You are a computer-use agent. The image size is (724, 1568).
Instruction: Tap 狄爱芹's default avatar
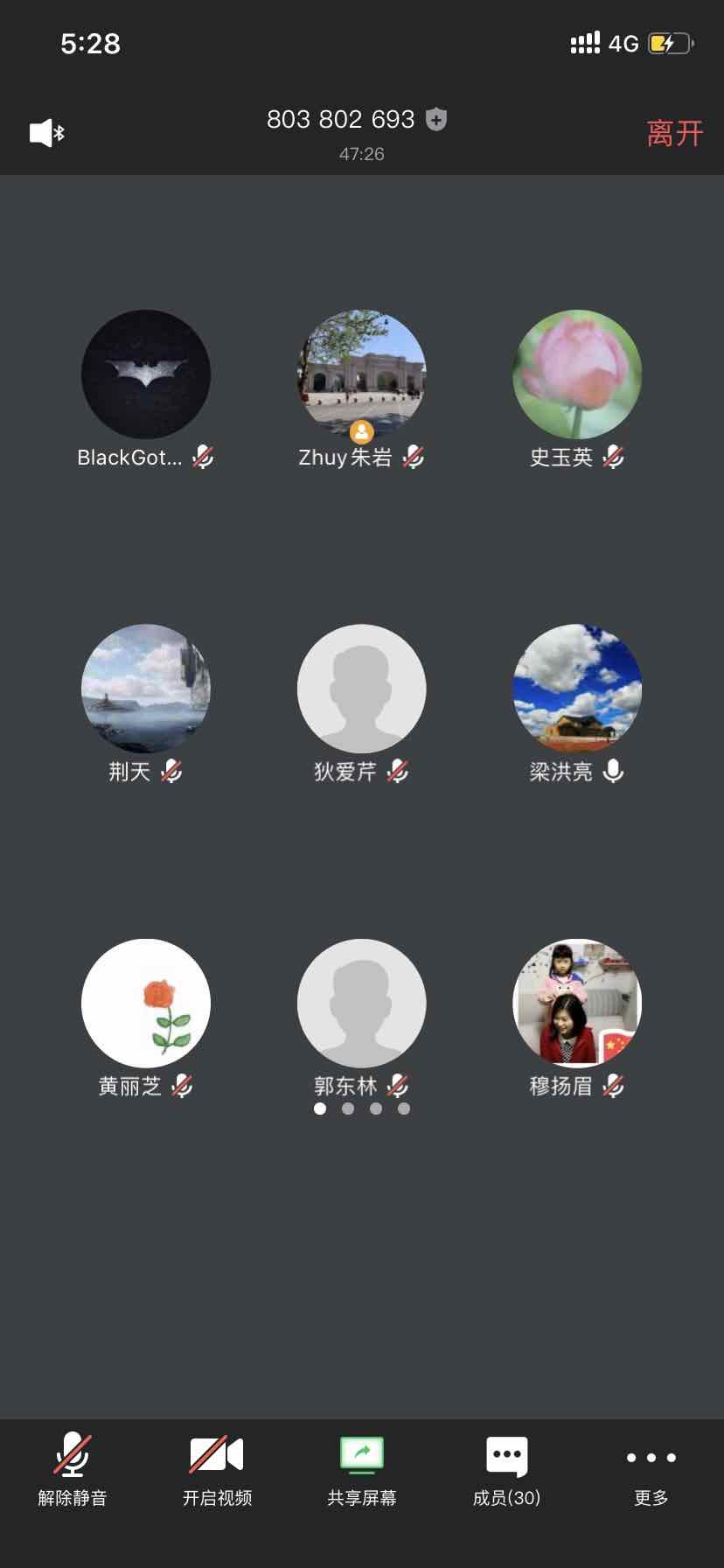pyautogui.click(x=361, y=689)
